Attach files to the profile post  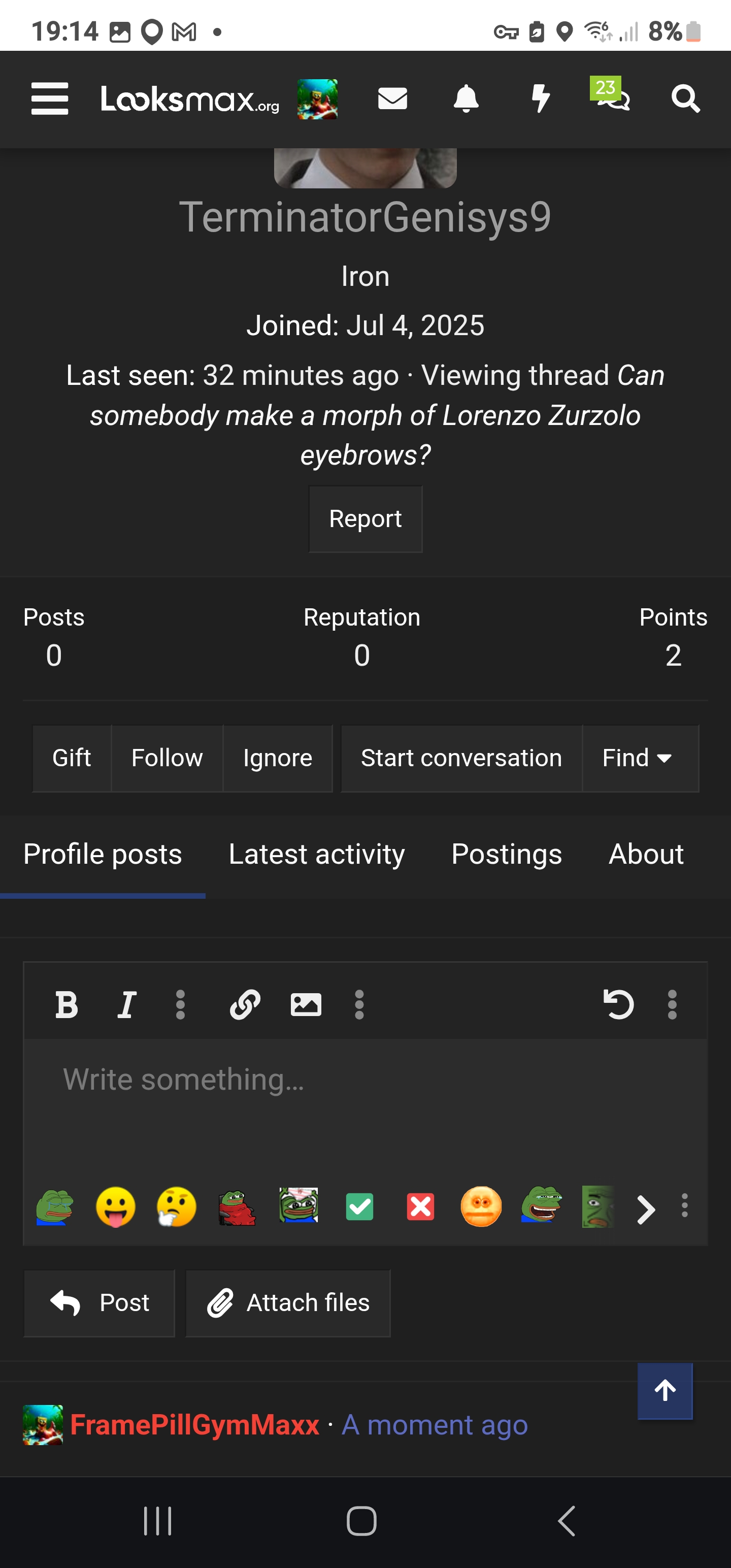(x=288, y=1303)
